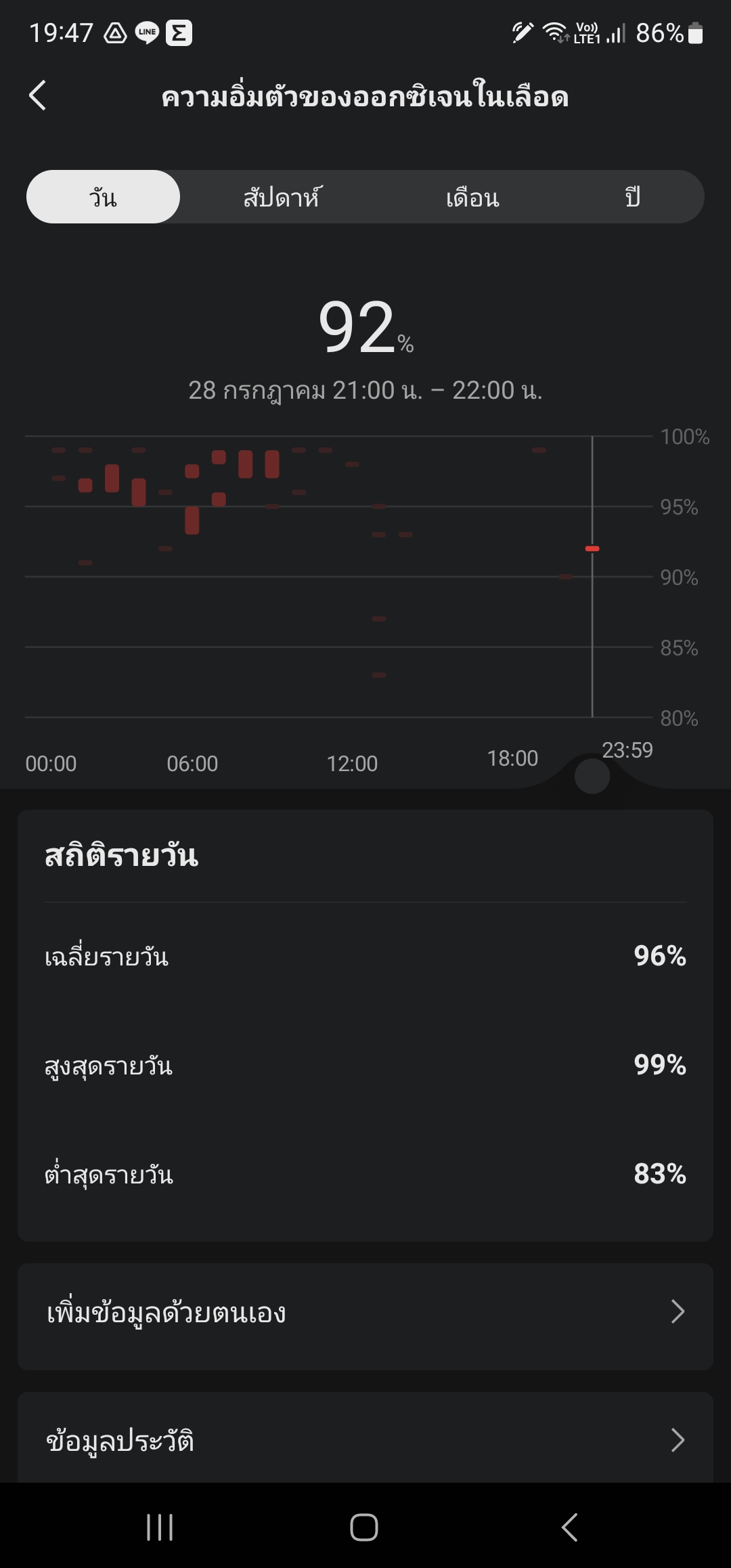Go back using the top-left arrow
The width and height of the screenshot is (731, 1568).
click(x=38, y=95)
